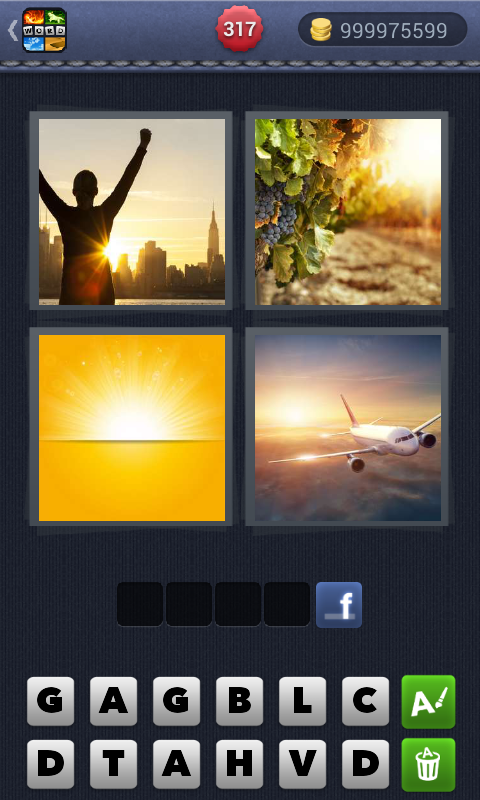
Task: Go back via the app logo arrow
Action: [x=37, y=30]
